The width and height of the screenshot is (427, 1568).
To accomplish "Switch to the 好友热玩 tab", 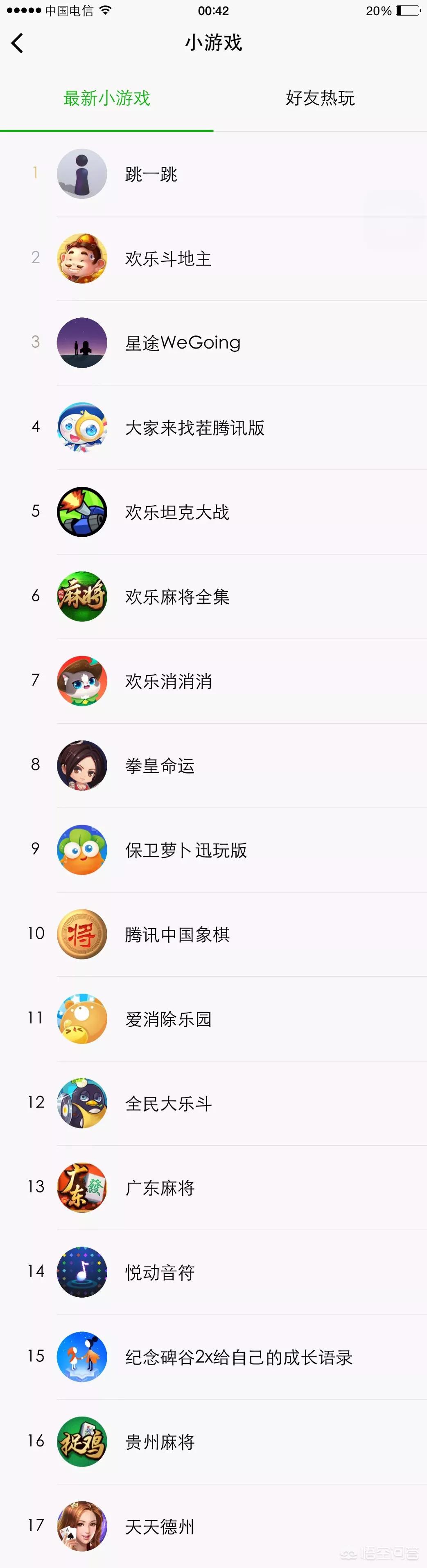I will point(320,98).
